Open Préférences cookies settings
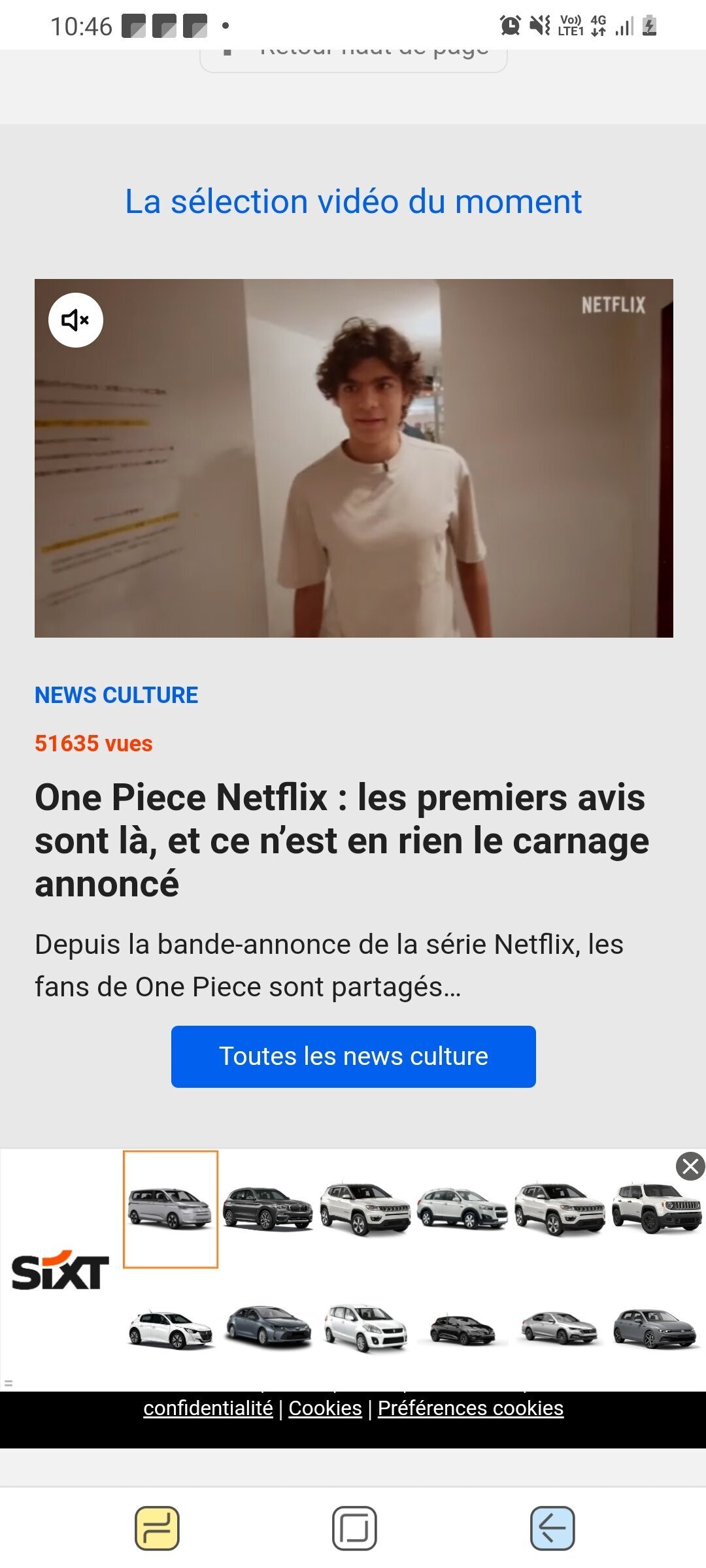The image size is (706, 1568). 471,1408
